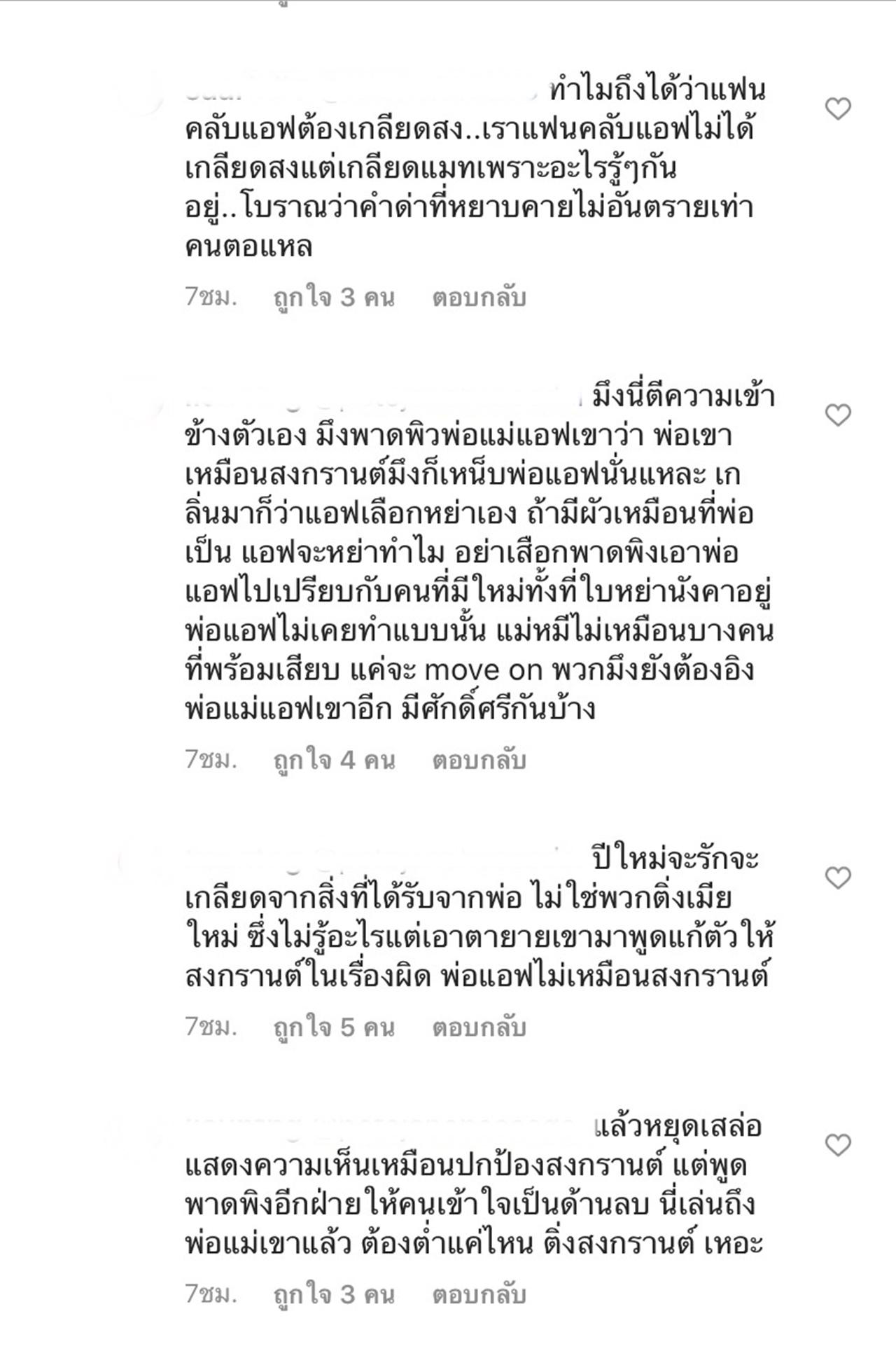Open ถูกใจ 3 คน under the "คนตอแหล" comment

click(334, 298)
